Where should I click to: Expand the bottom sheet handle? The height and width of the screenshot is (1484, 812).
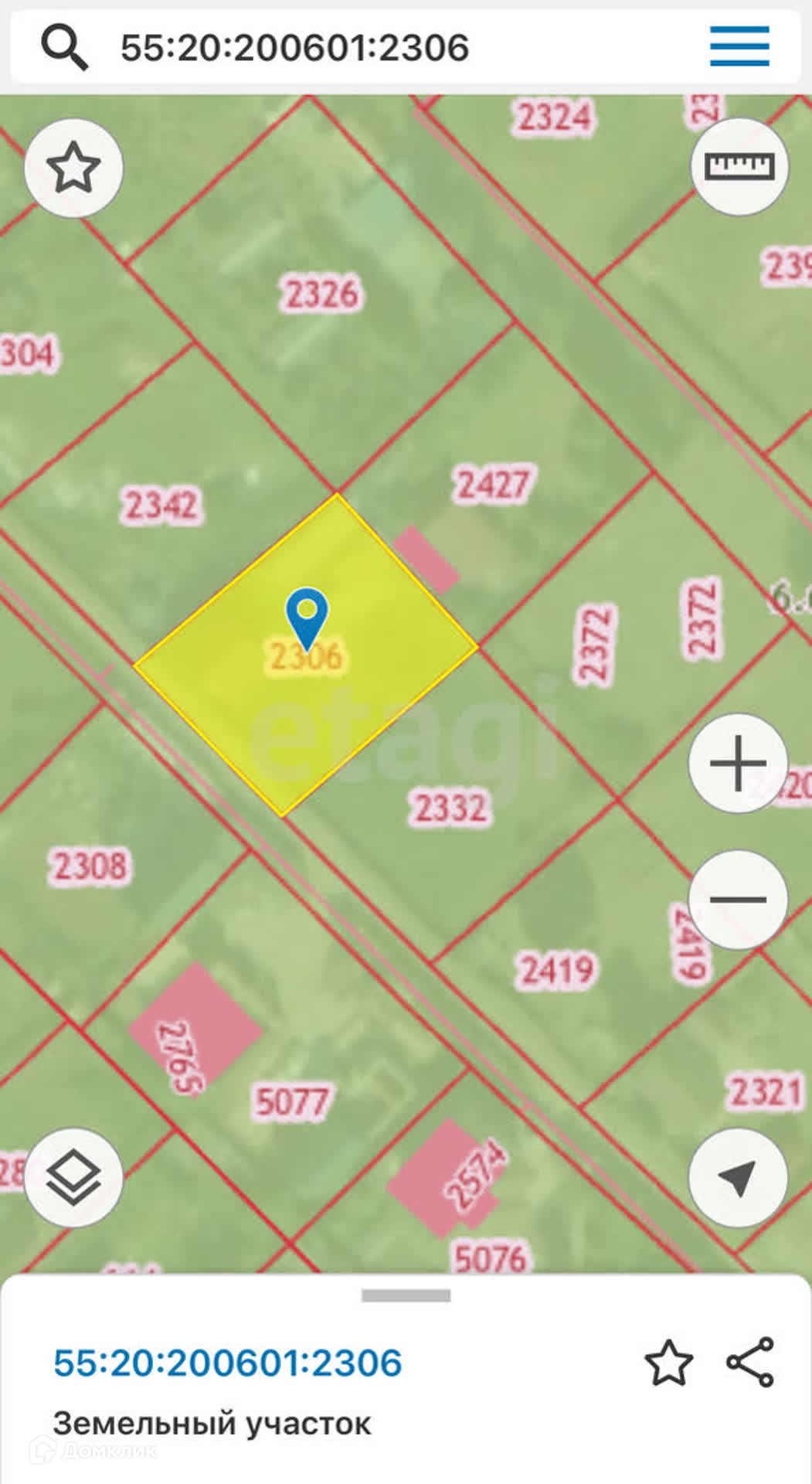[406, 1296]
